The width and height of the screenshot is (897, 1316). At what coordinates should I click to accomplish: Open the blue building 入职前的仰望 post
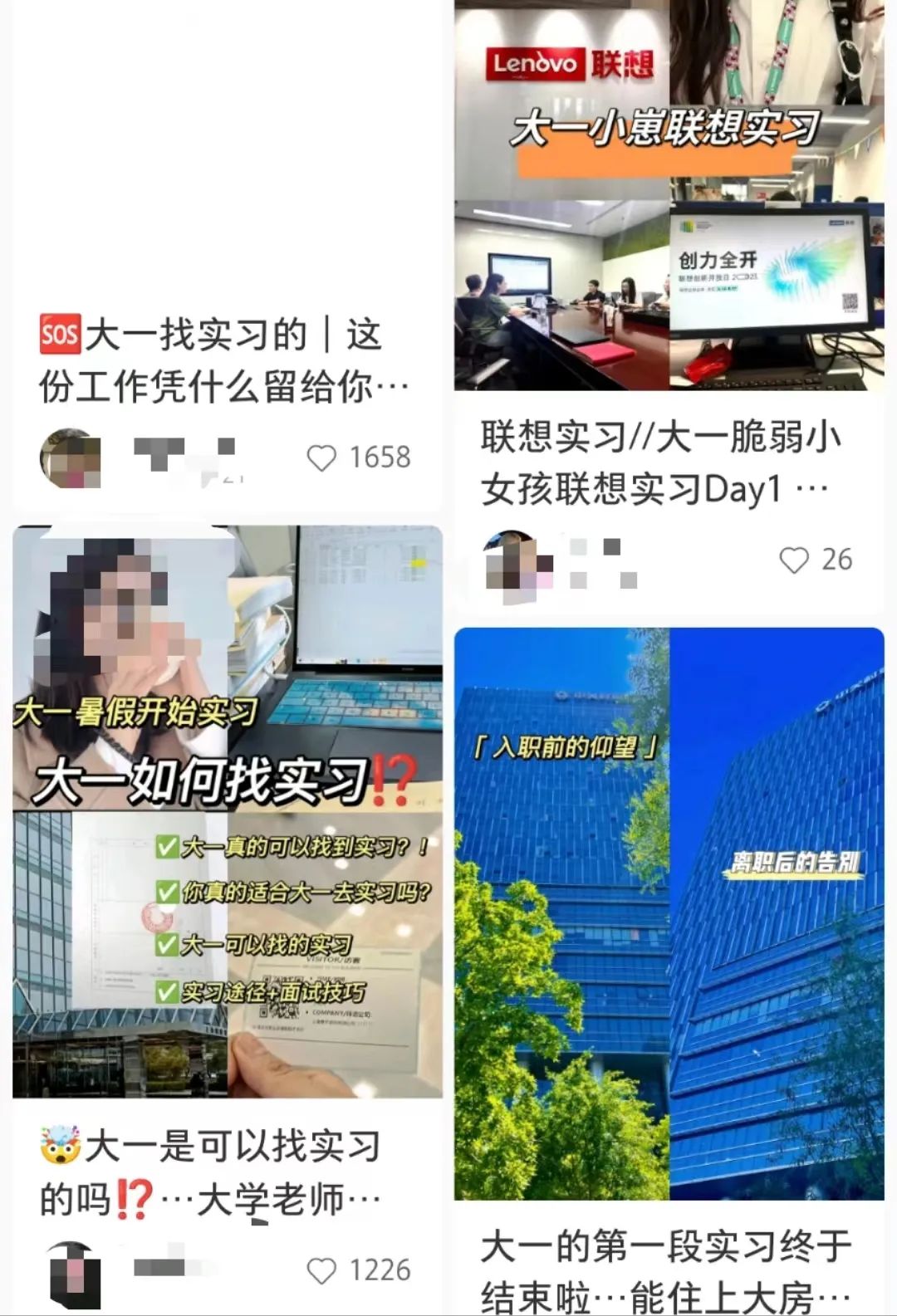coord(669,913)
